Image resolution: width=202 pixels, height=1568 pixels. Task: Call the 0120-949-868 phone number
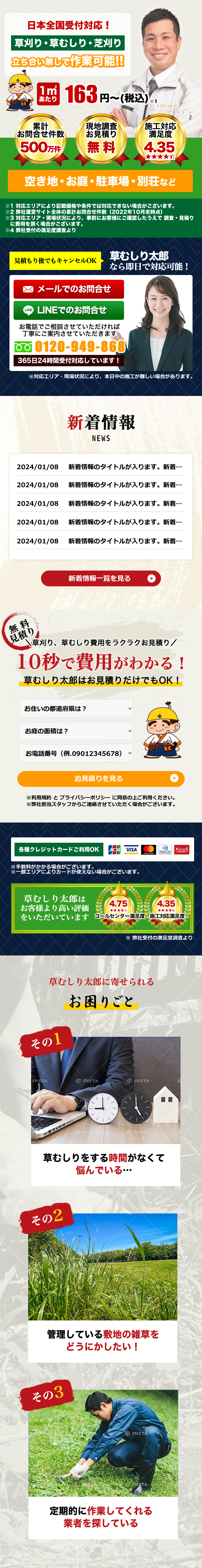(x=80, y=346)
